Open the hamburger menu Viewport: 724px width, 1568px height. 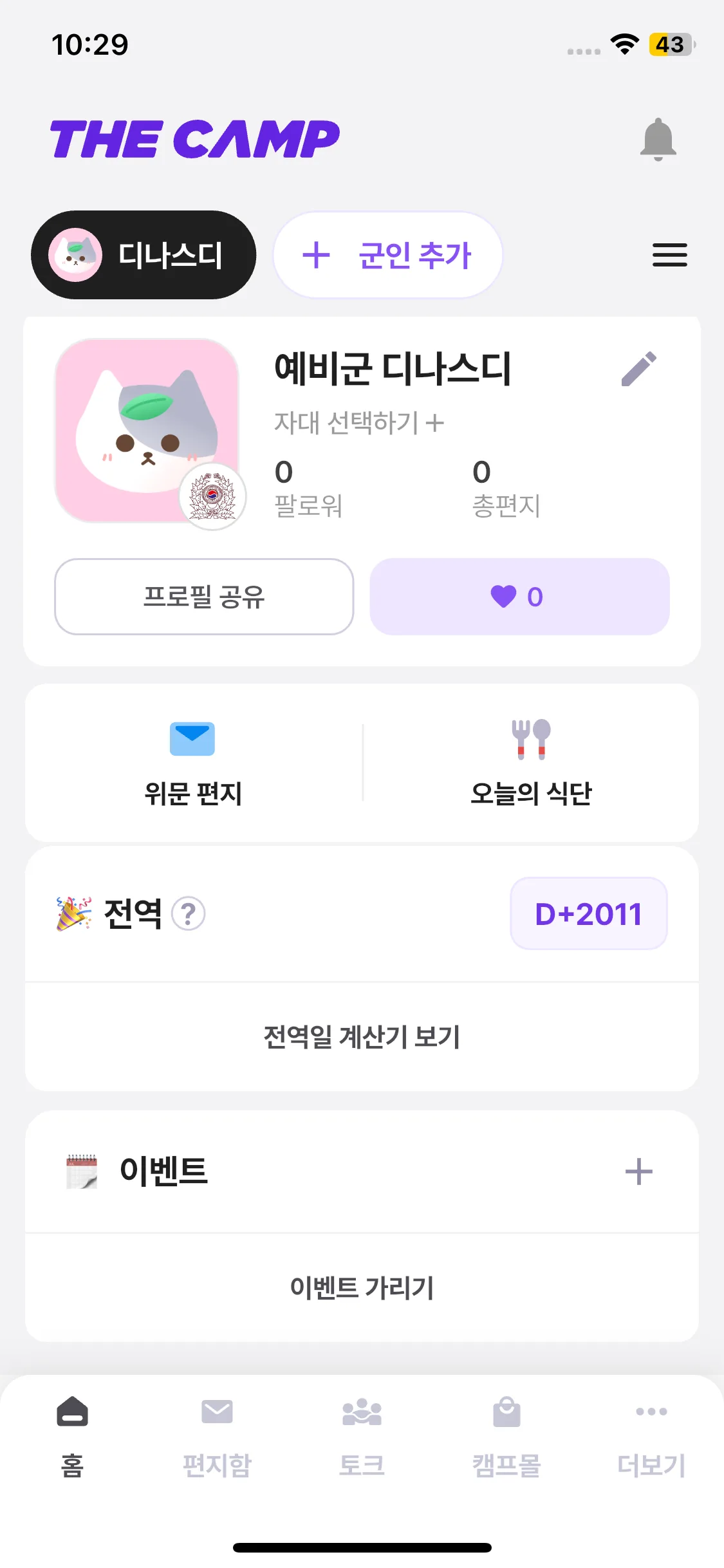pyautogui.click(x=669, y=255)
